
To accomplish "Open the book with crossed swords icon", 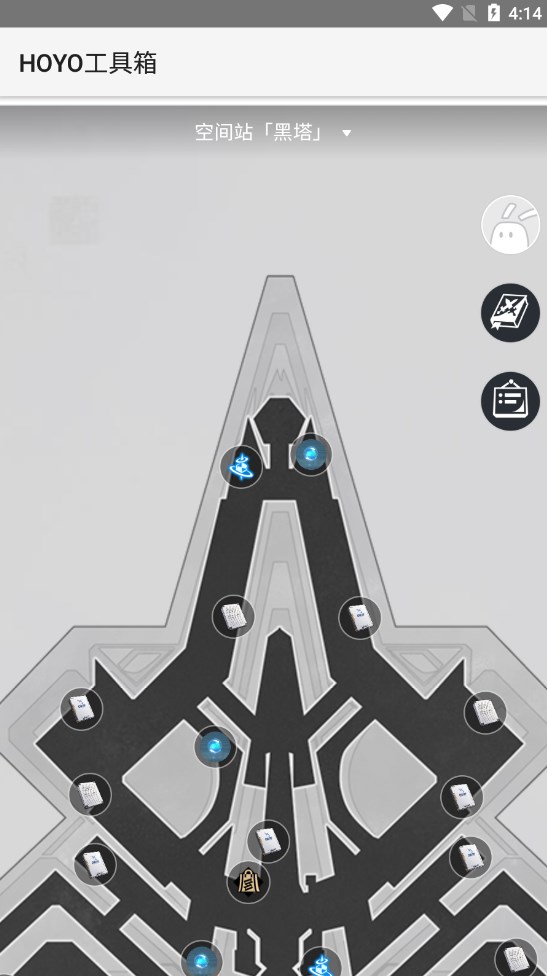I will click(x=510, y=312).
